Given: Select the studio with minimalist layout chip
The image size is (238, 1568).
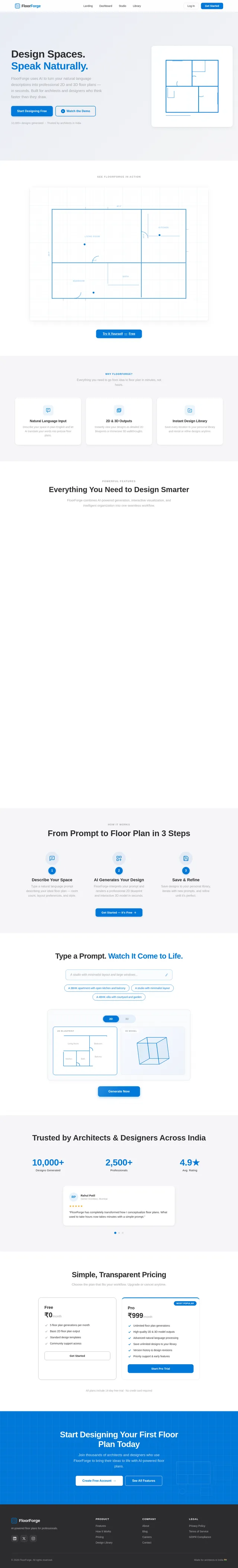Looking at the screenshot, I should [x=152, y=988].
